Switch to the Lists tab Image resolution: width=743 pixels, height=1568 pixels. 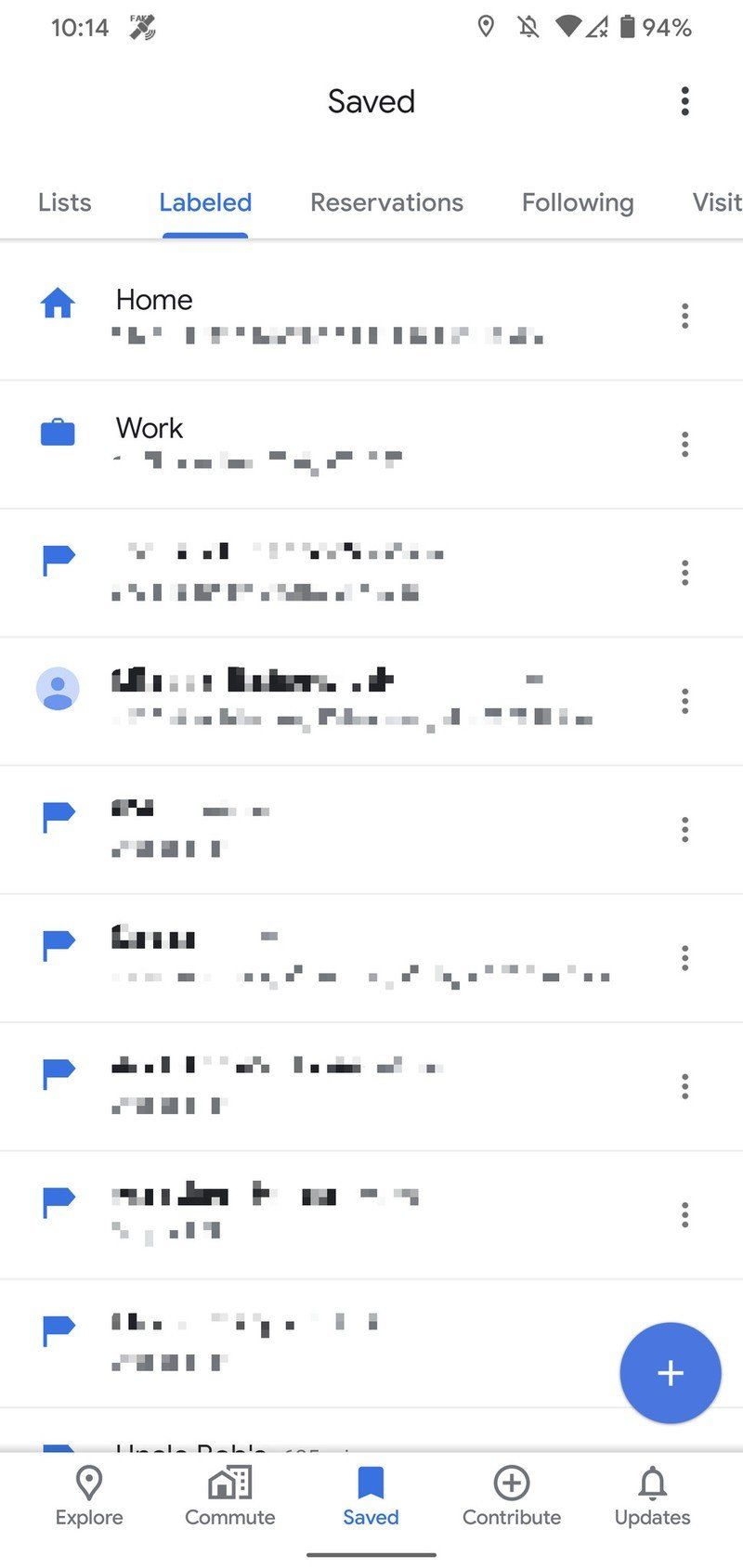(x=64, y=202)
